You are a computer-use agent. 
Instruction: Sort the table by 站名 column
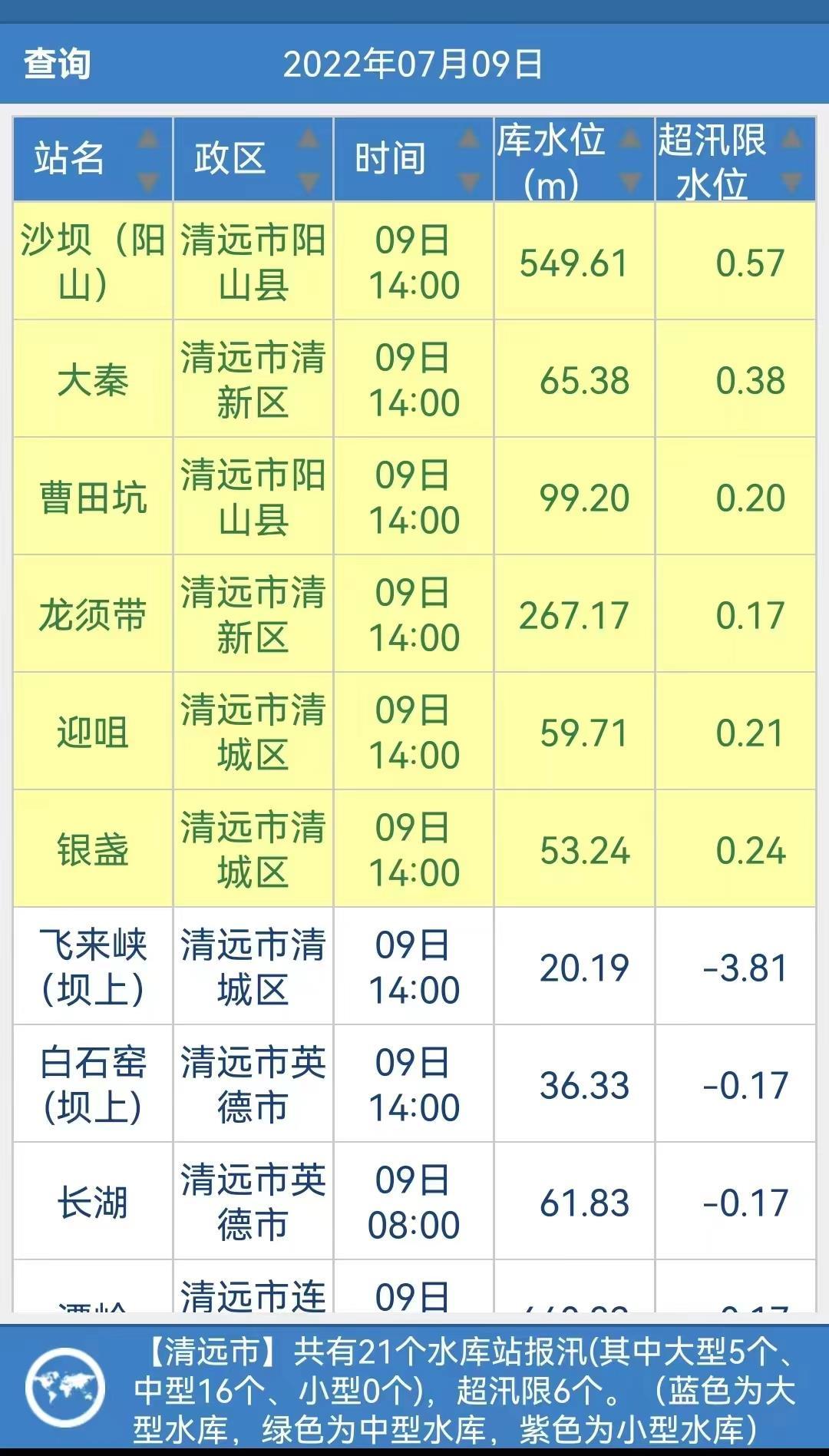point(92,159)
